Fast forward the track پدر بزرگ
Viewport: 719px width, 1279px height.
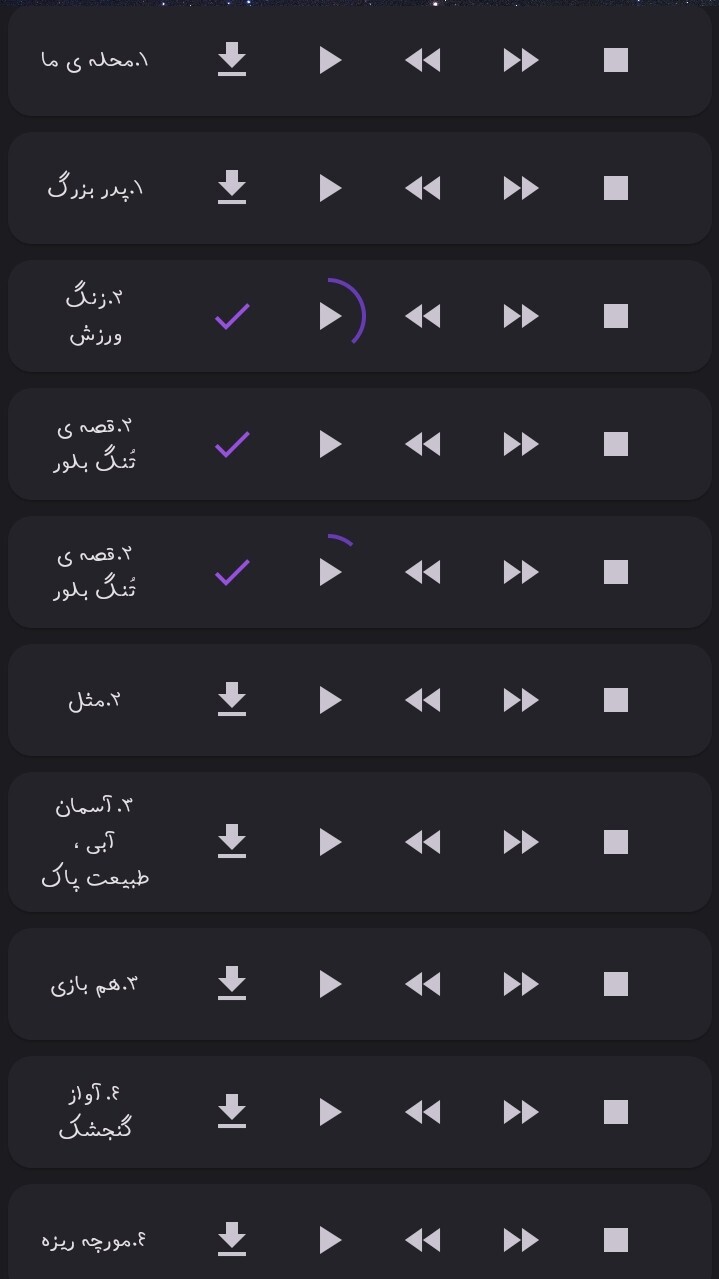520,188
